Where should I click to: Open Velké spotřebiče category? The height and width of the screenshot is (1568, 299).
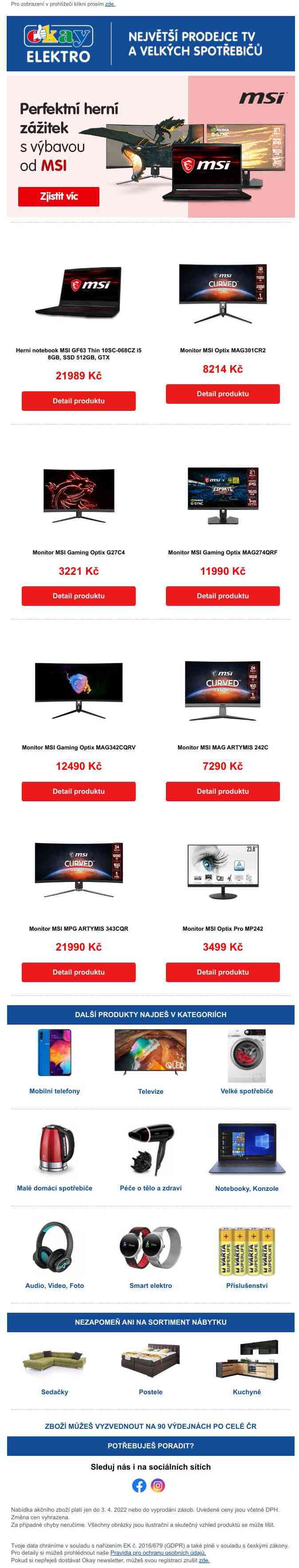247,1091
